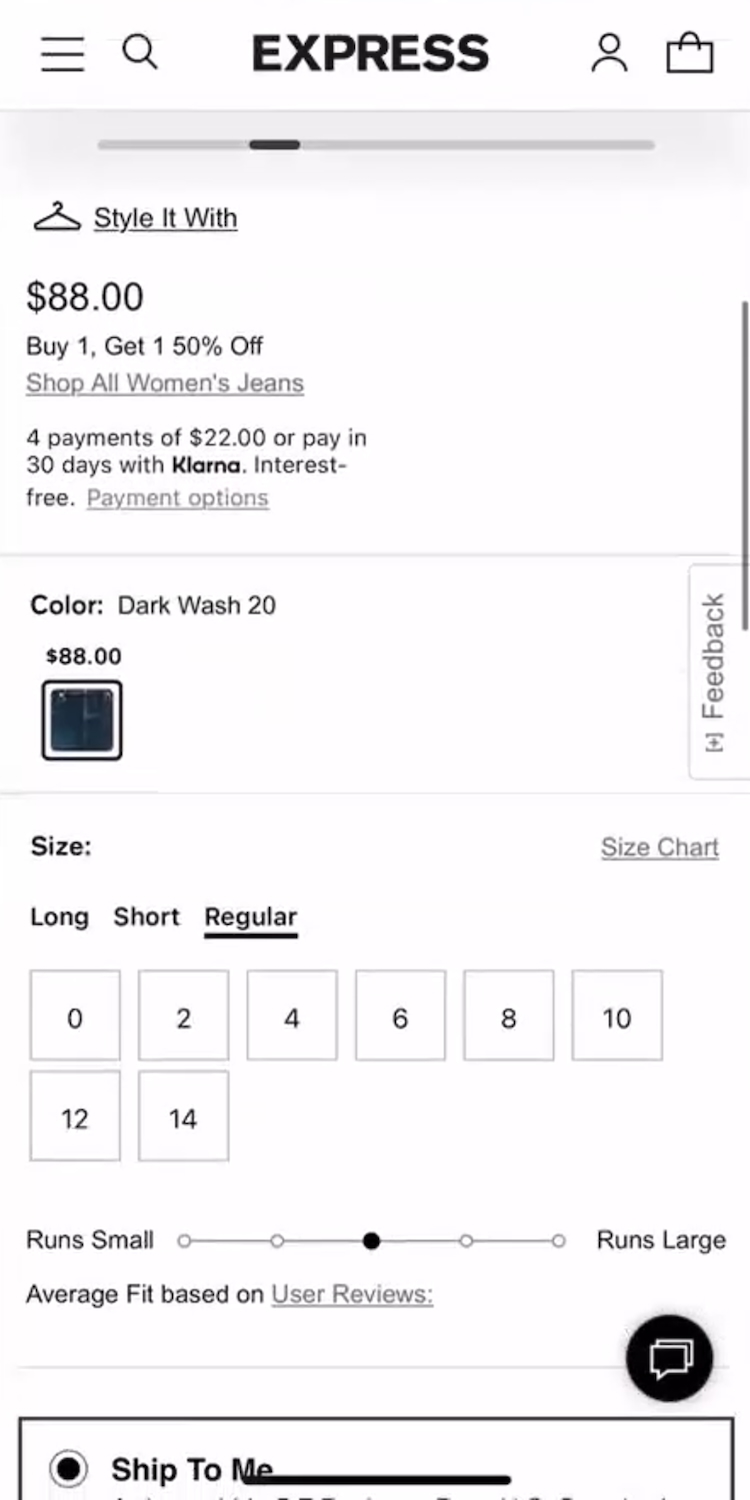Open the hamburger menu
This screenshot has width=750, height=1500.
[x=62, y=54]
